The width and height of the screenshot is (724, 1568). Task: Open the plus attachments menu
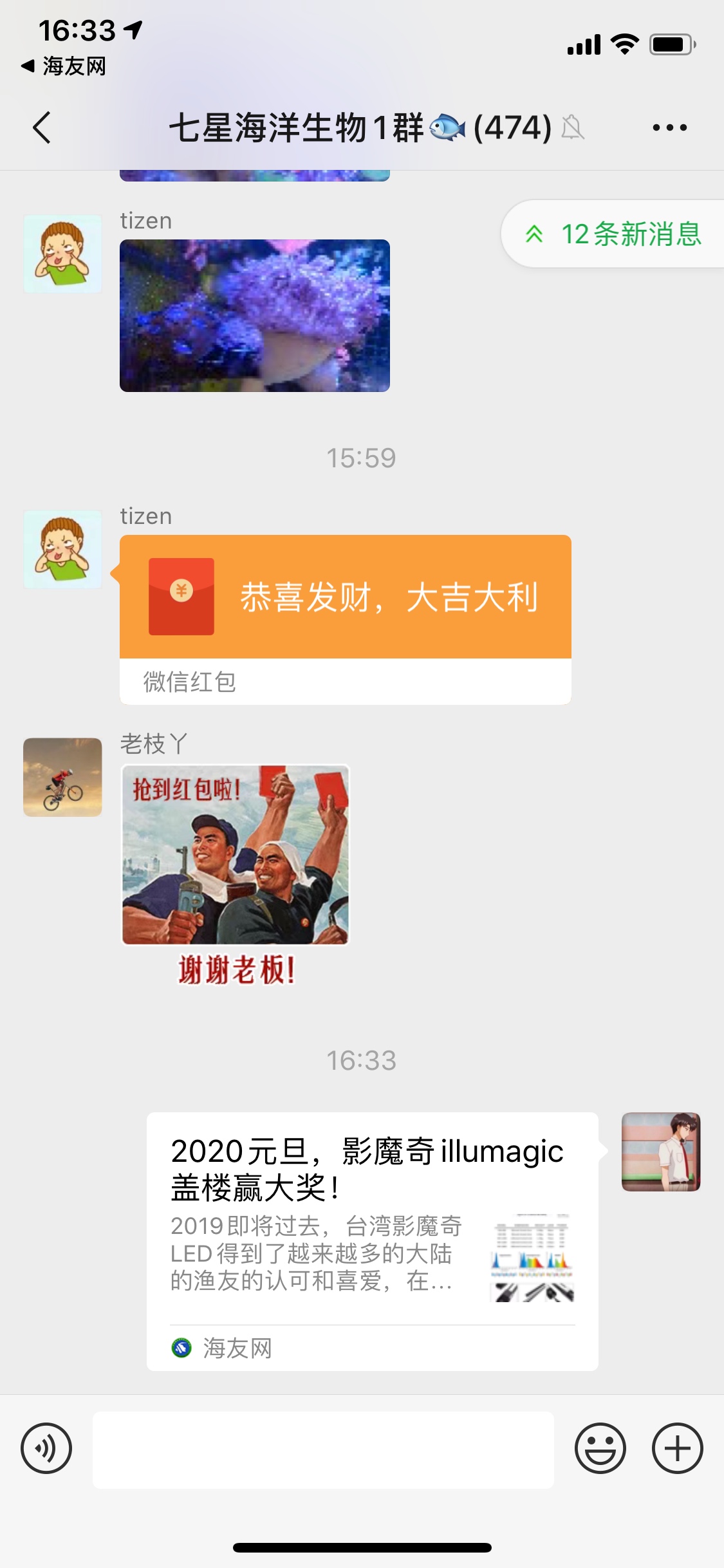pos(677,1448)
